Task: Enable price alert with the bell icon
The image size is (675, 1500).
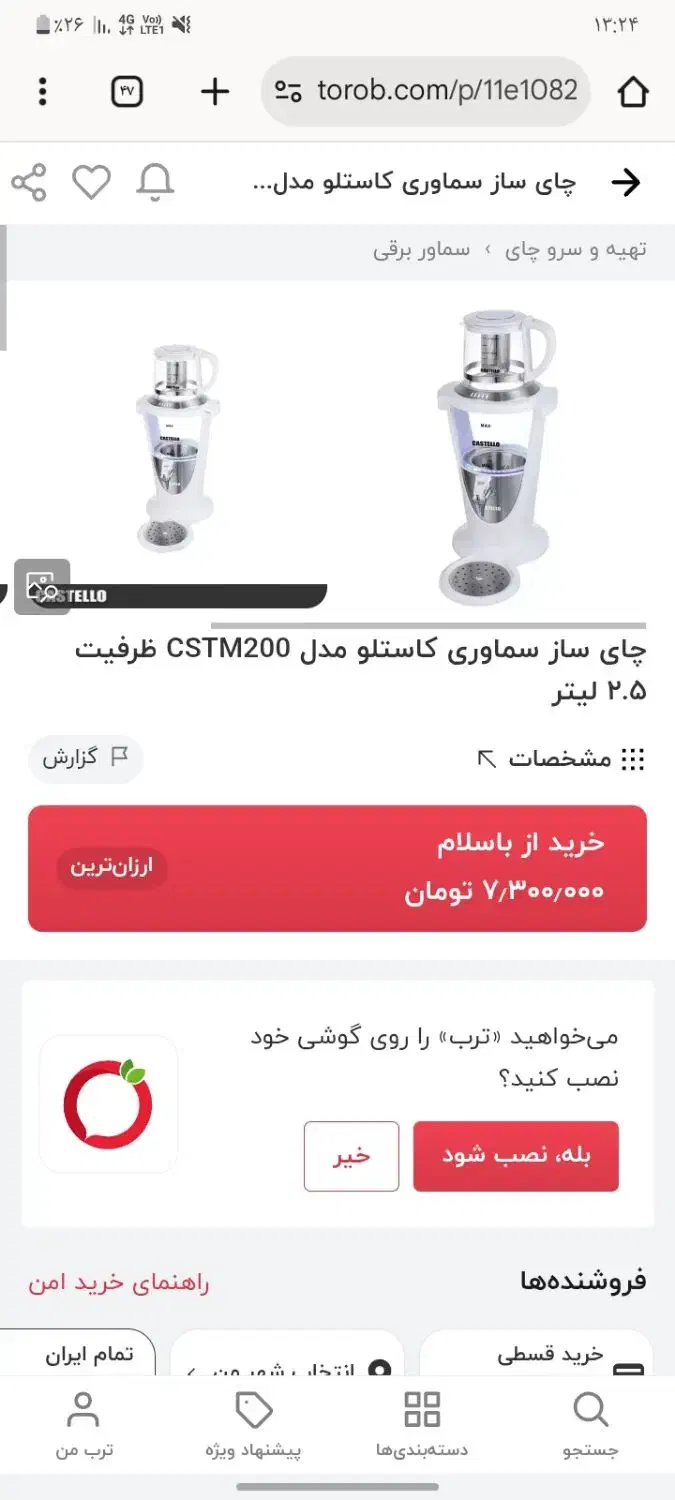Action: click(x=155, y=183)
